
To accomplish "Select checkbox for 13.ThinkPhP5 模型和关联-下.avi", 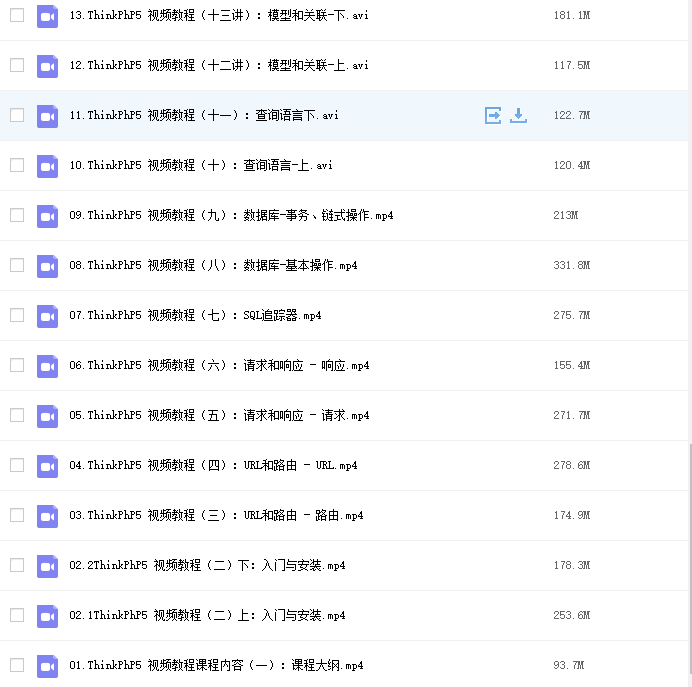I will click(17, 15).
